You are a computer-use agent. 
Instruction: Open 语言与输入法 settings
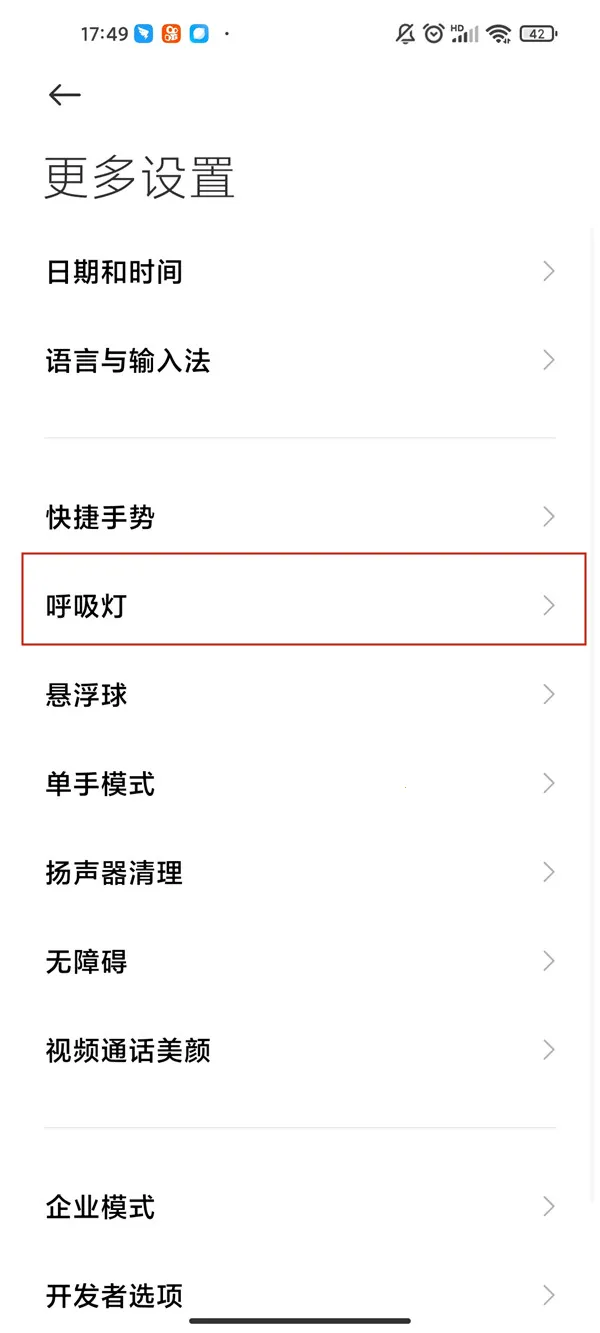coord(300,361)
